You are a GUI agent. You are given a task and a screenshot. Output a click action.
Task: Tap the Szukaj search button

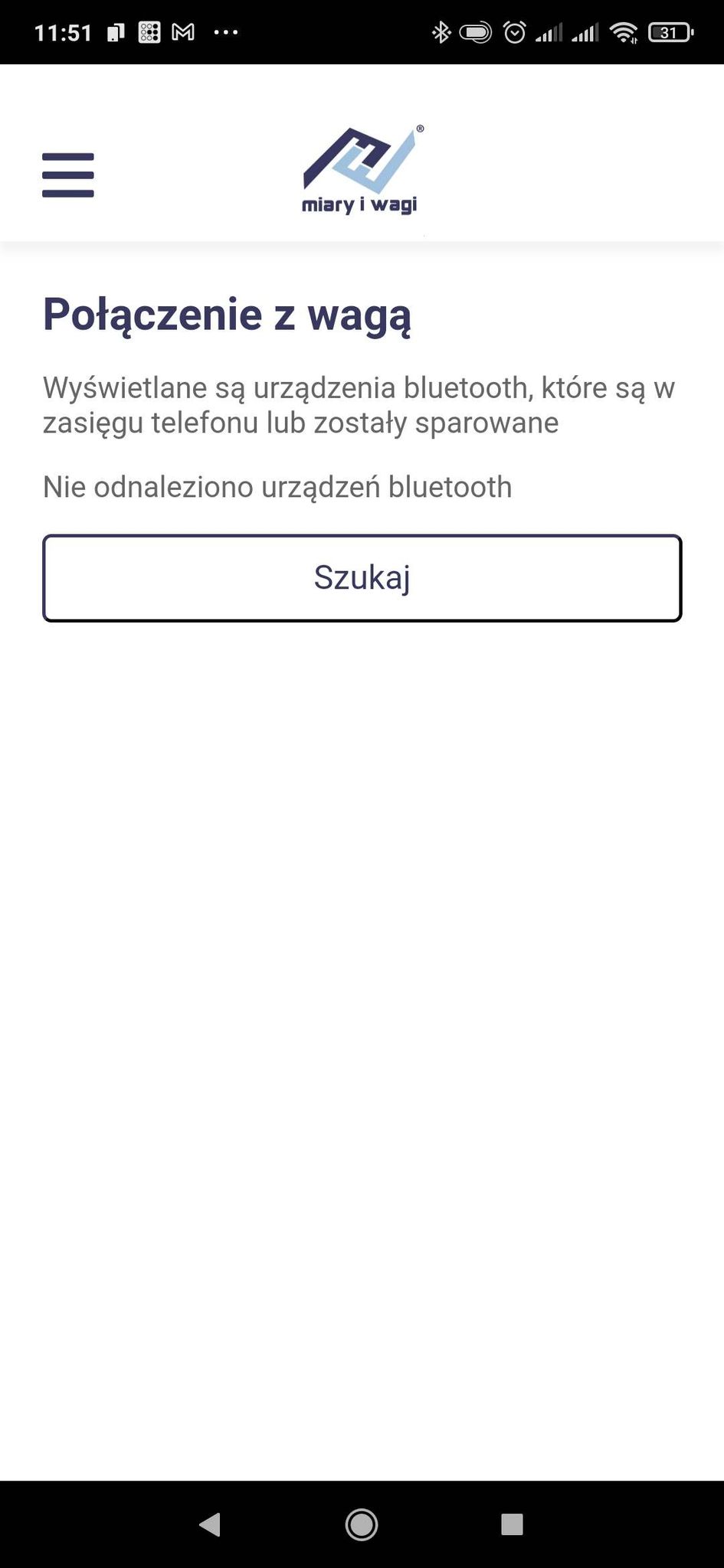coord(362,578)
